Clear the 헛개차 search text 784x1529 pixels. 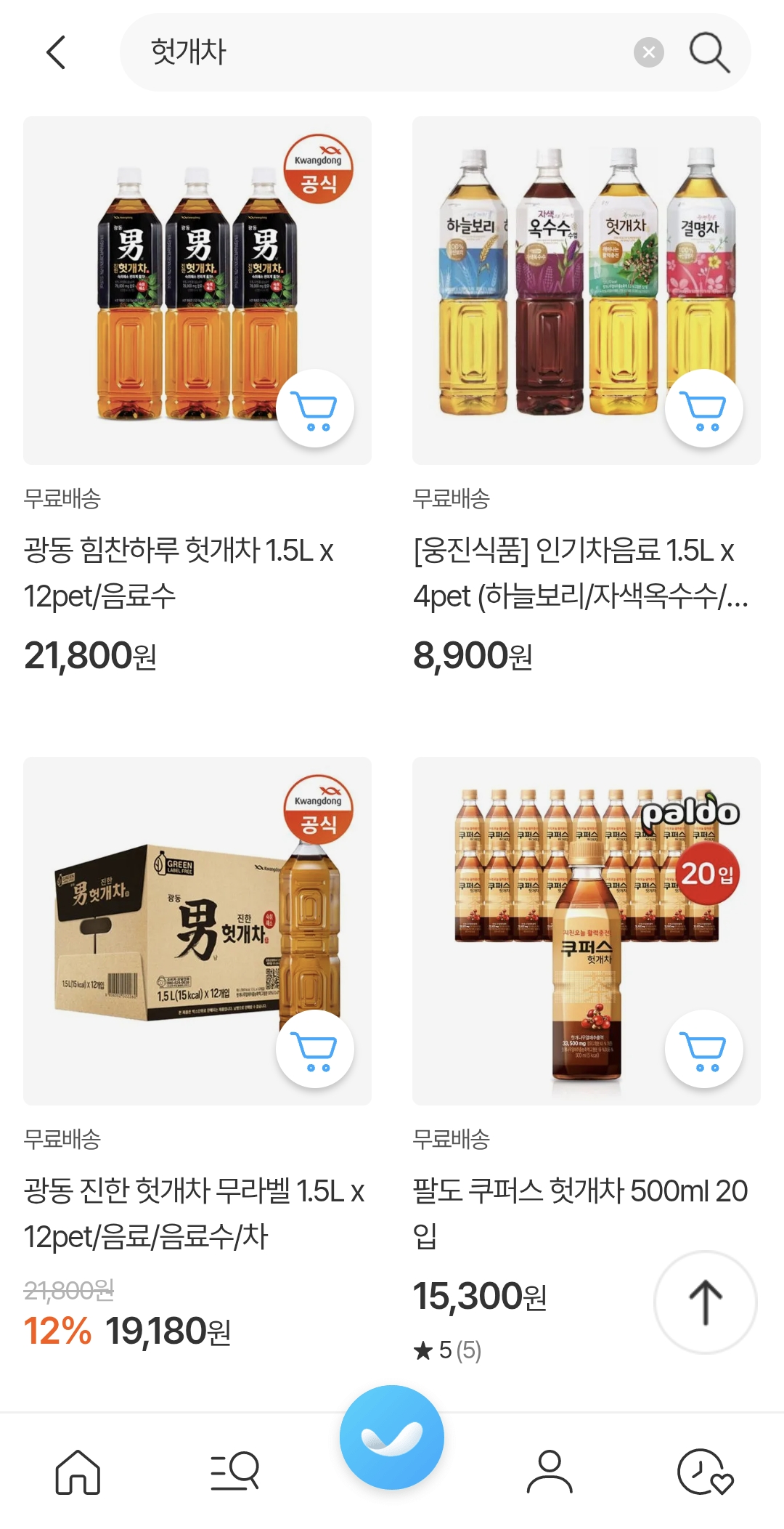point(648,52)
